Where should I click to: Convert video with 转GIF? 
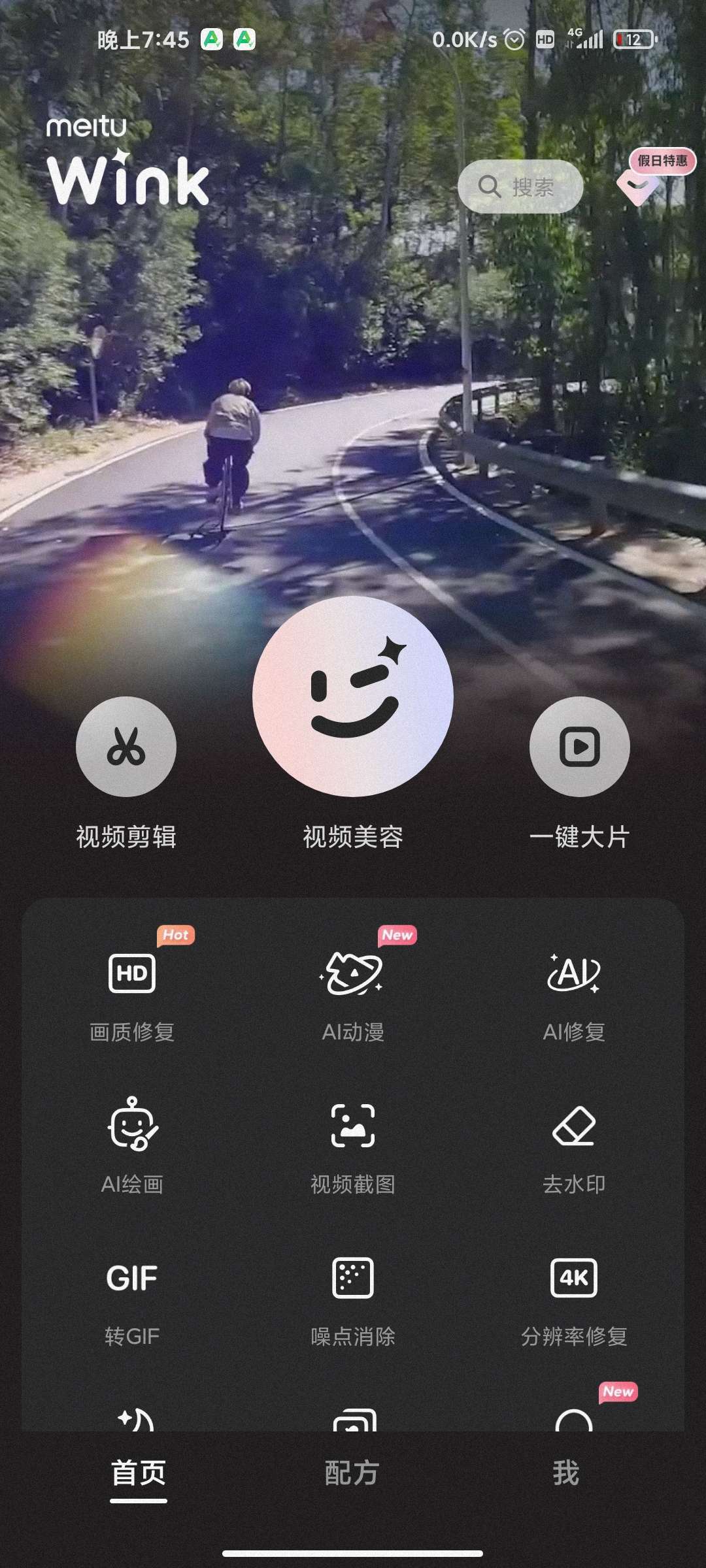coord(132,1298)
